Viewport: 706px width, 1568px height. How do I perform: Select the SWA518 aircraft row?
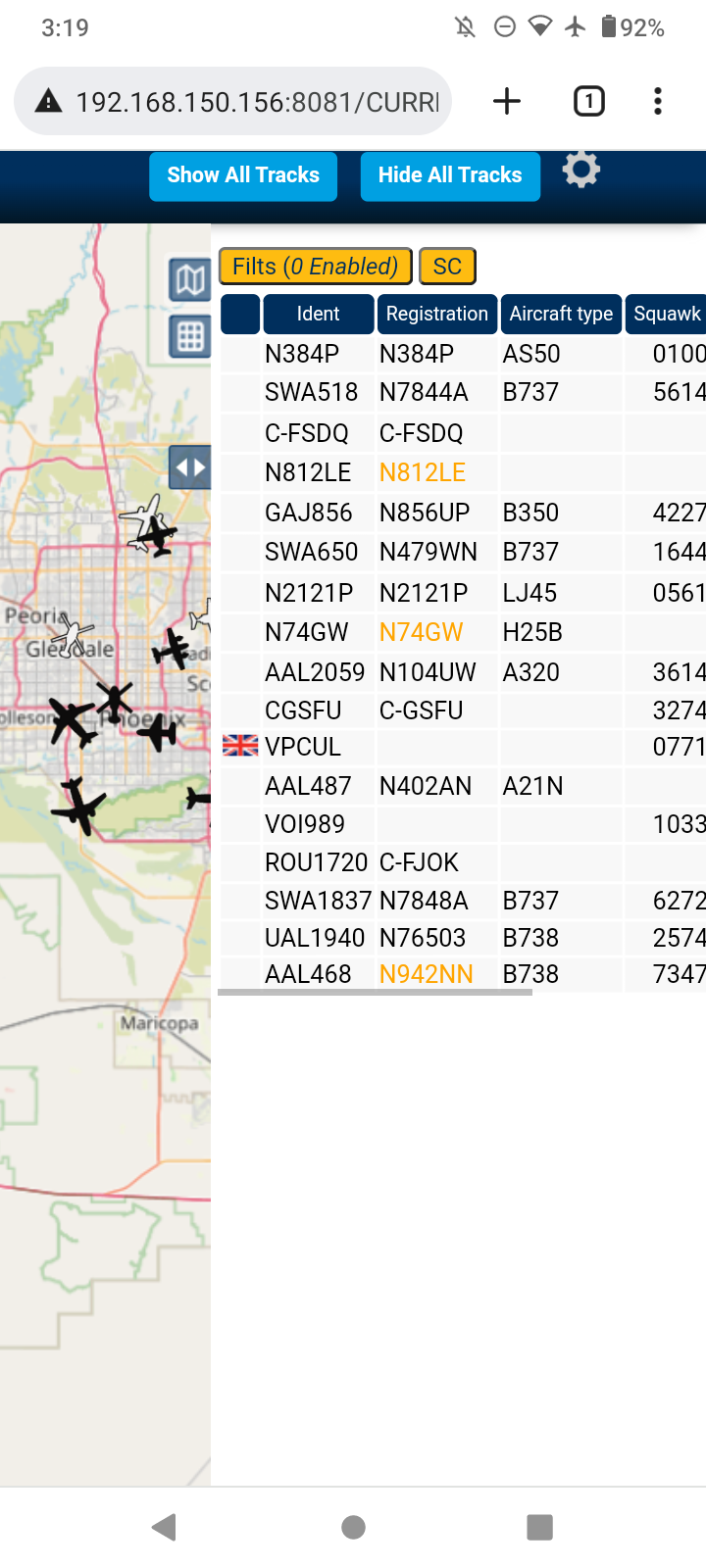(463, 392)
